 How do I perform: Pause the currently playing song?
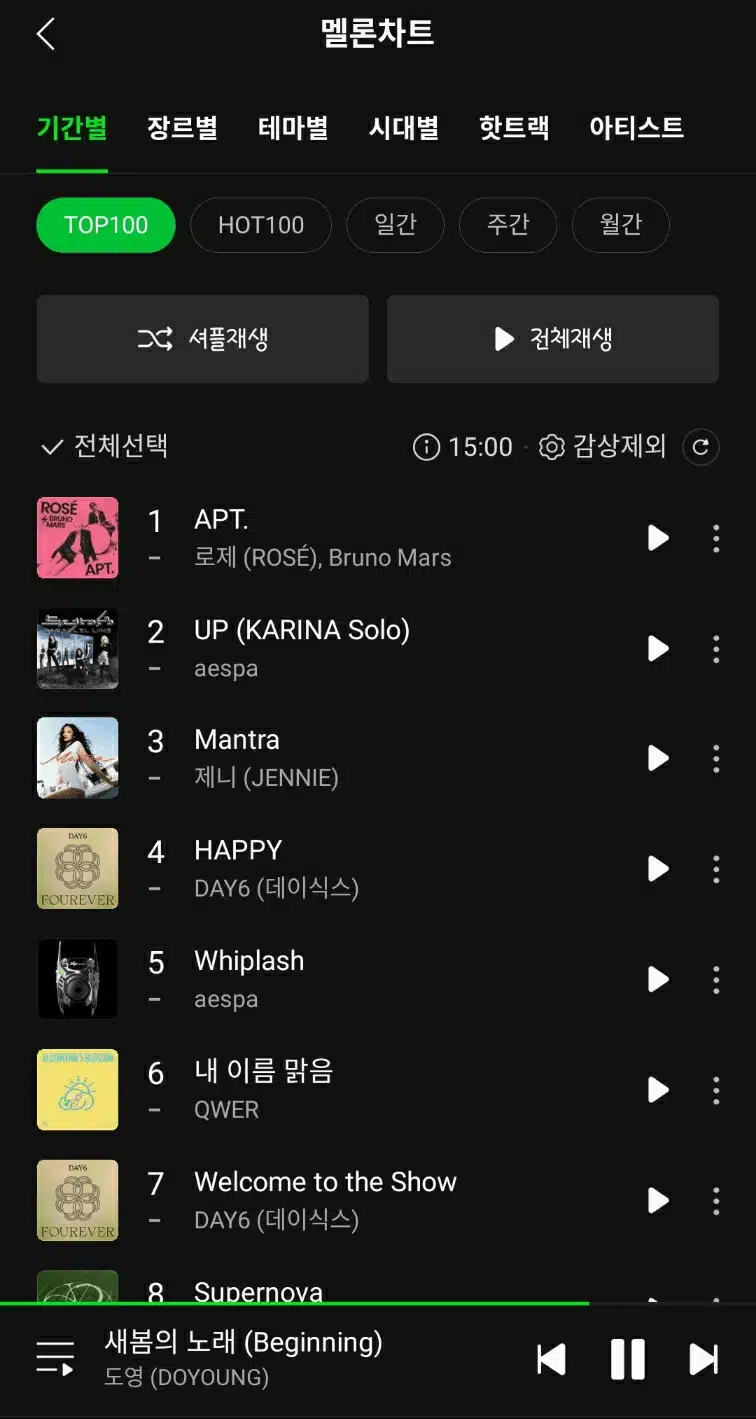click(628, 1360)
